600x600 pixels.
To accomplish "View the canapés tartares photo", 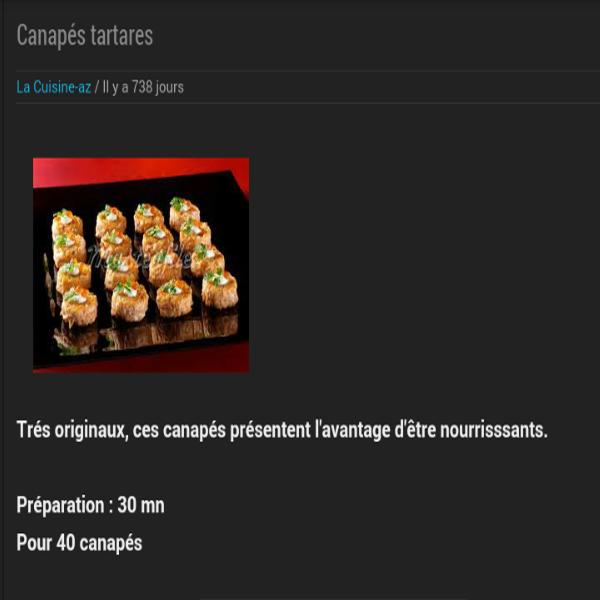I will pyautogui.click(x=141, y=265).
